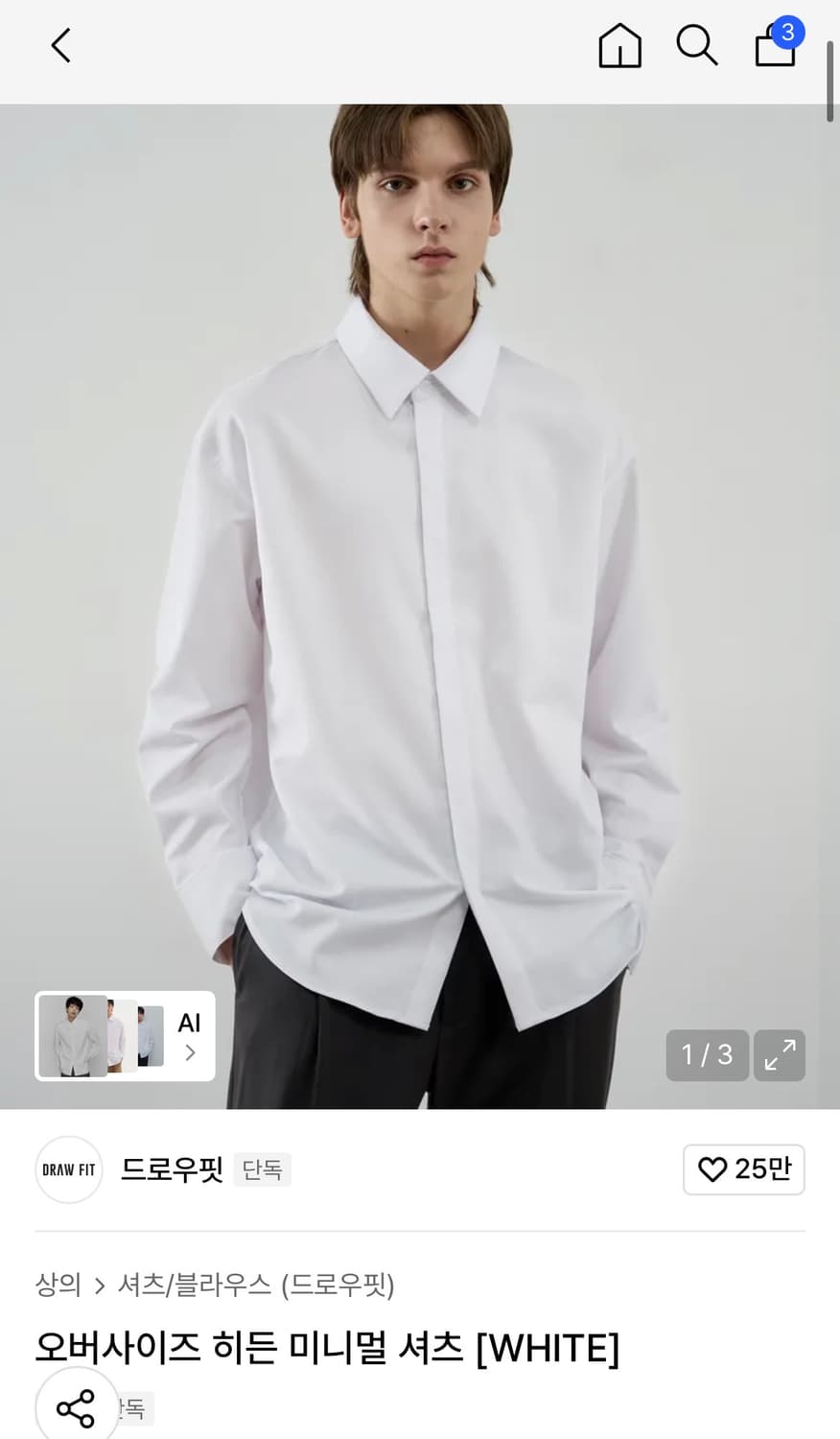Tap the back arrow to return
Screen dimensions: 840x1439
point(60,45)
